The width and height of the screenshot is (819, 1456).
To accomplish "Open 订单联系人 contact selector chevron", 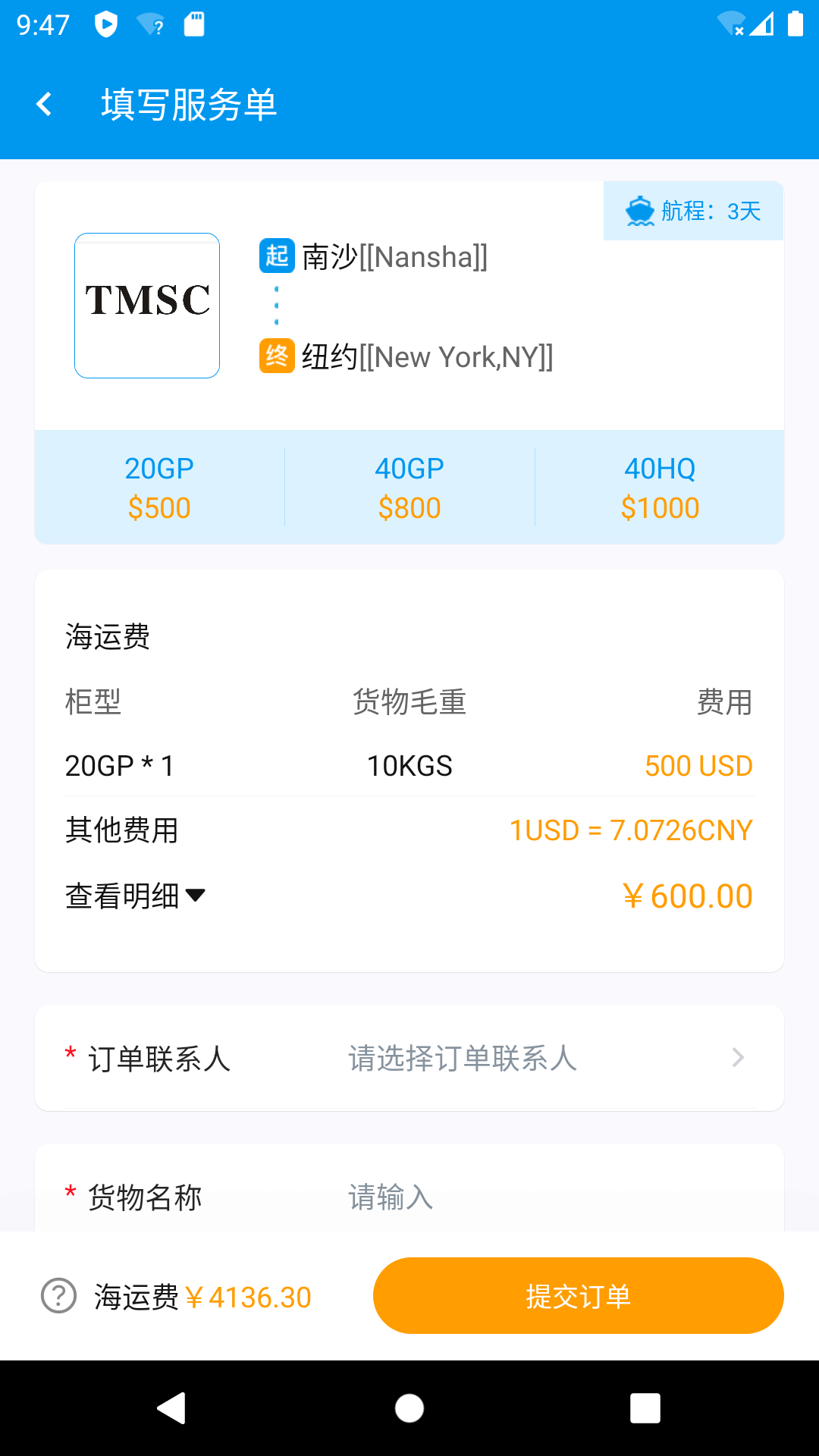I will 737,1059.
